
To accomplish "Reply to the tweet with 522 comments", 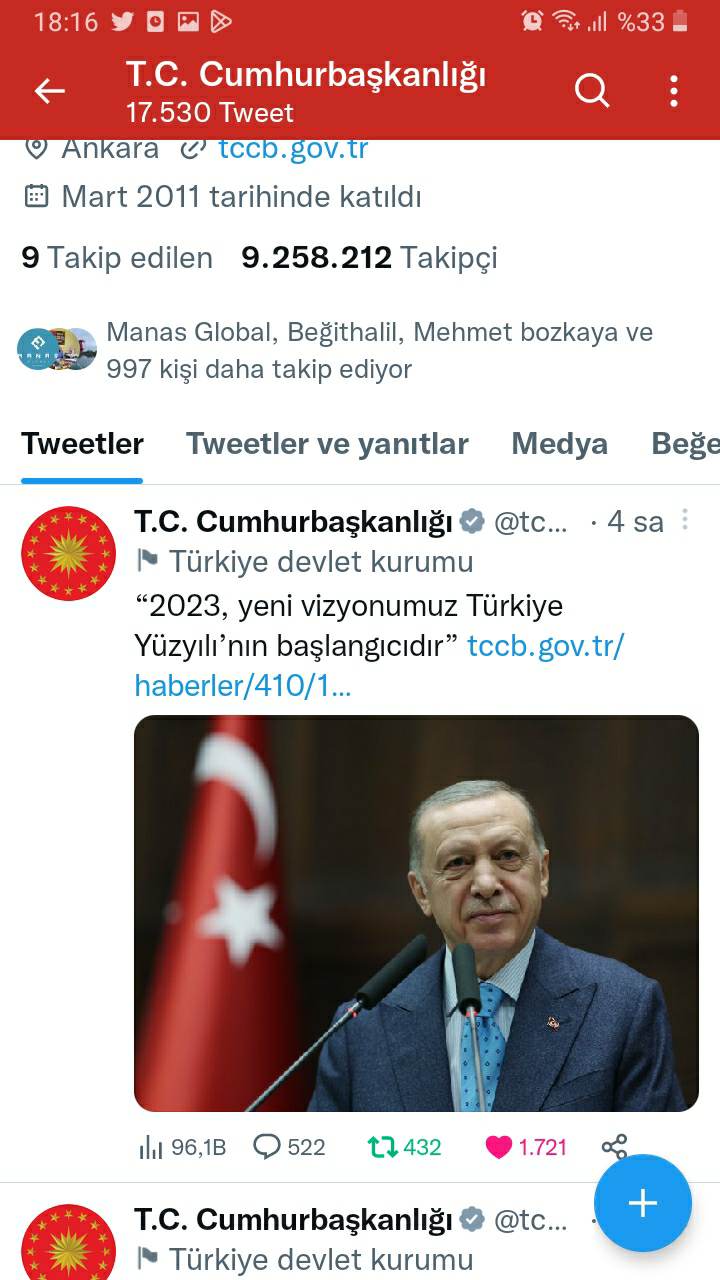I will (289, 1147).
